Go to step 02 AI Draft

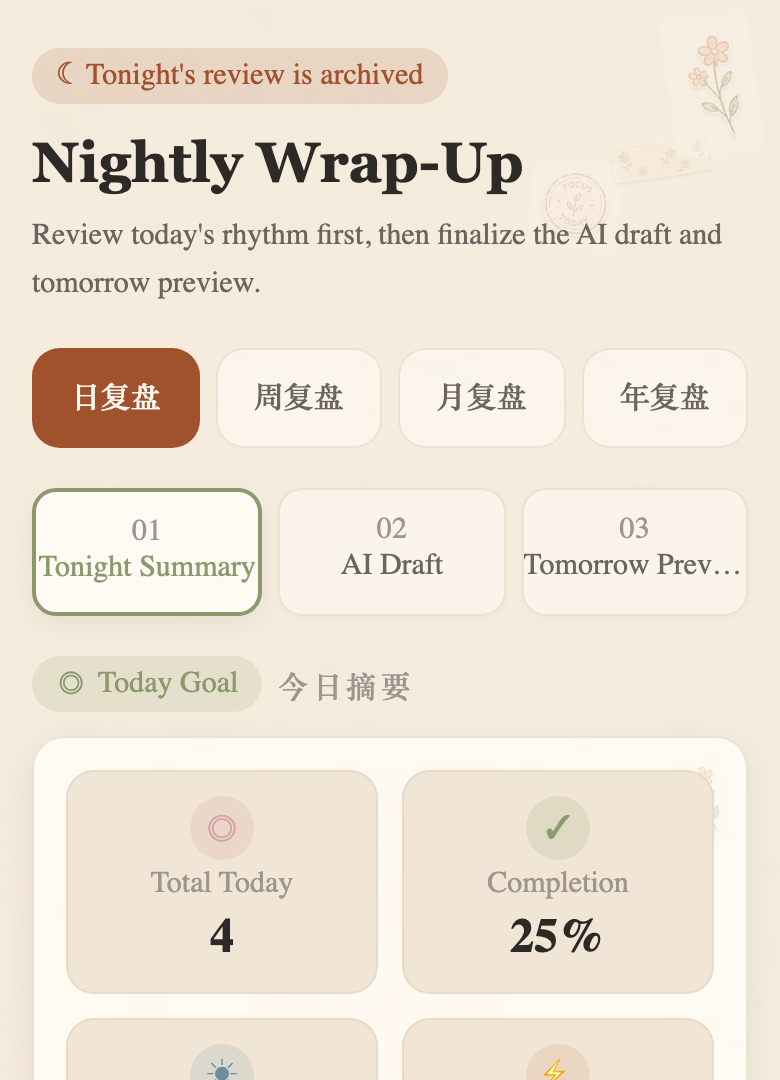392,552
